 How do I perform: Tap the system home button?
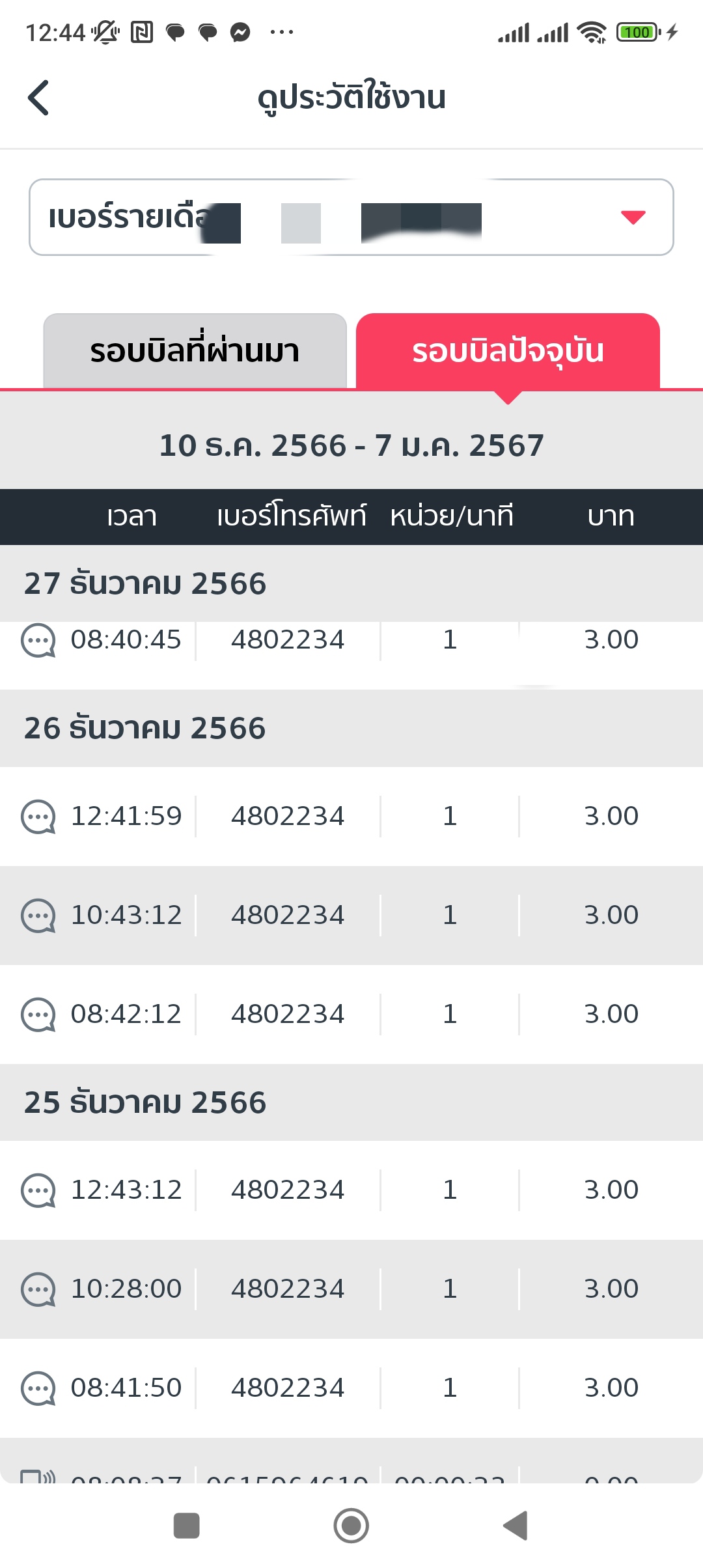coord(351,1526)
